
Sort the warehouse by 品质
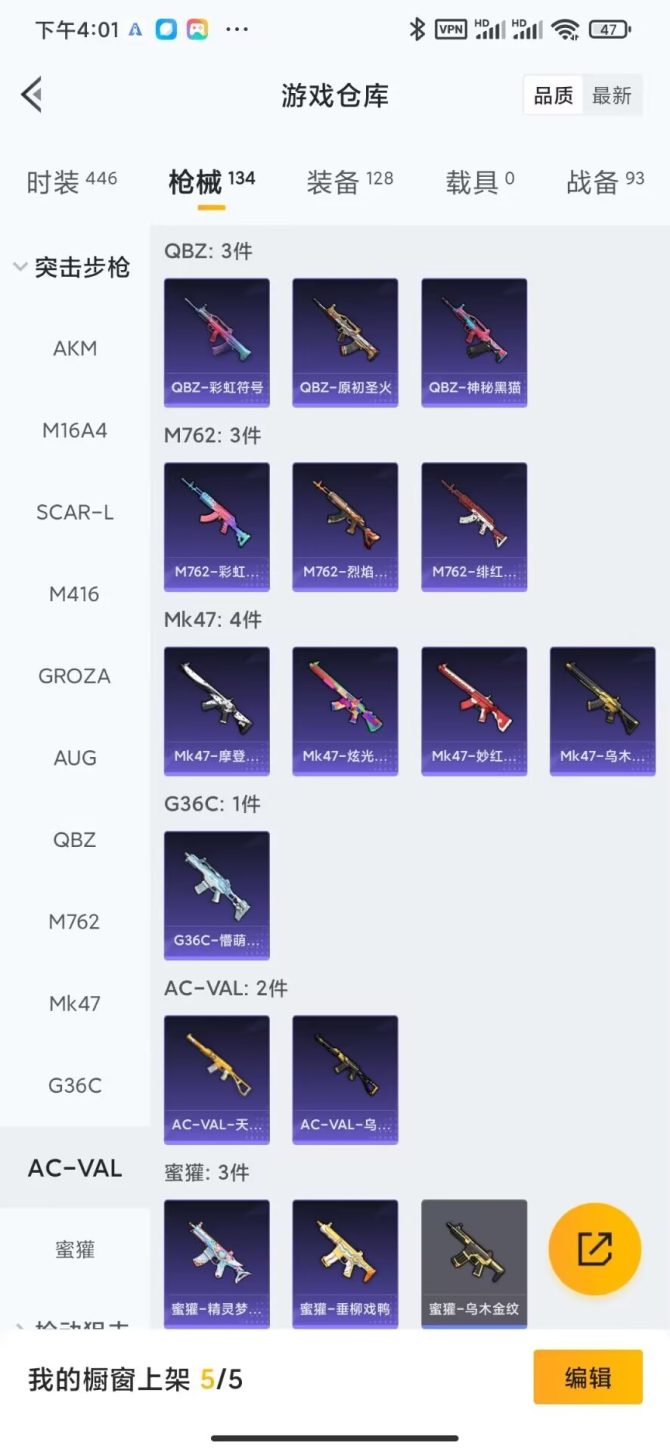click(x=553, y=96)
